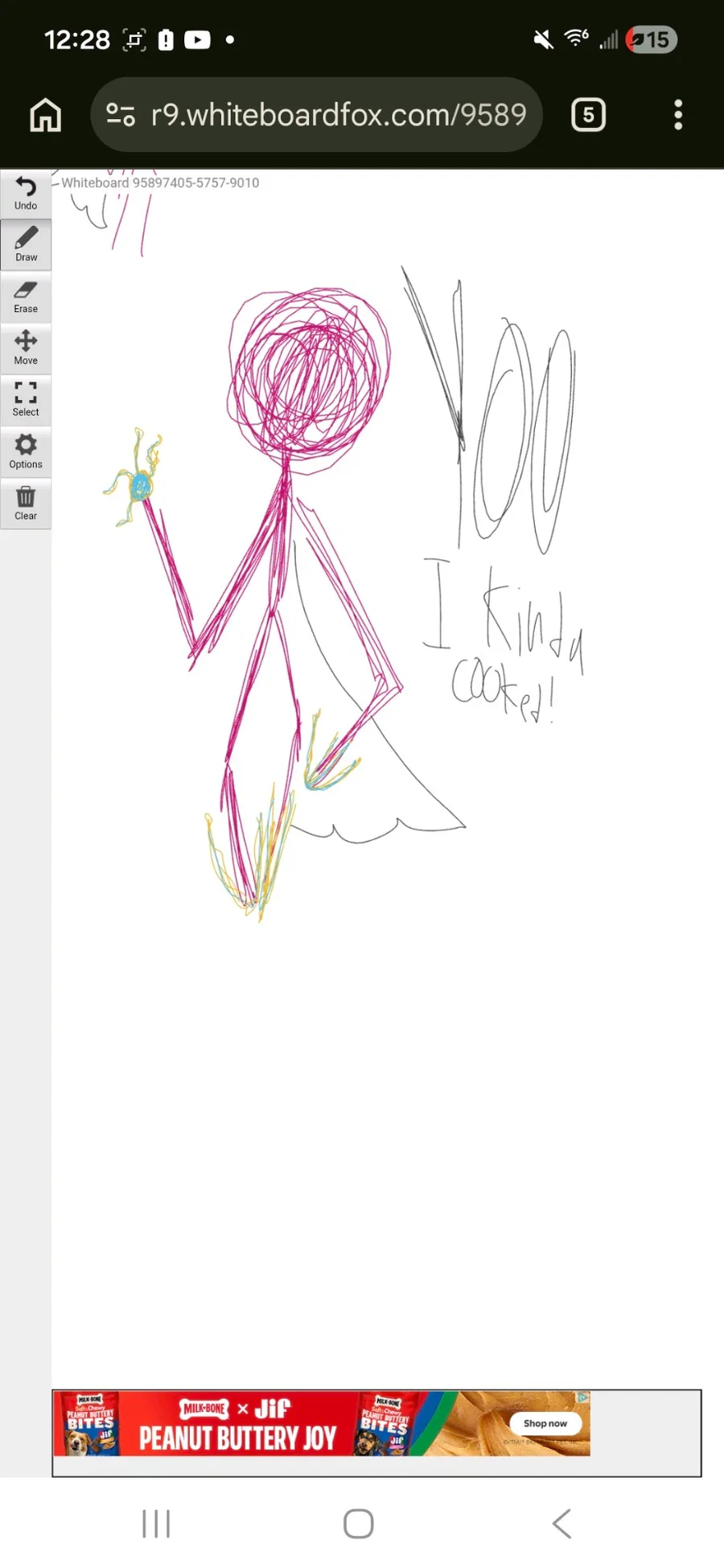Image resolution: width=724 pixels, height=1568 pixels.
Task: Switch to the Erase tool
Action: [26, 297]
